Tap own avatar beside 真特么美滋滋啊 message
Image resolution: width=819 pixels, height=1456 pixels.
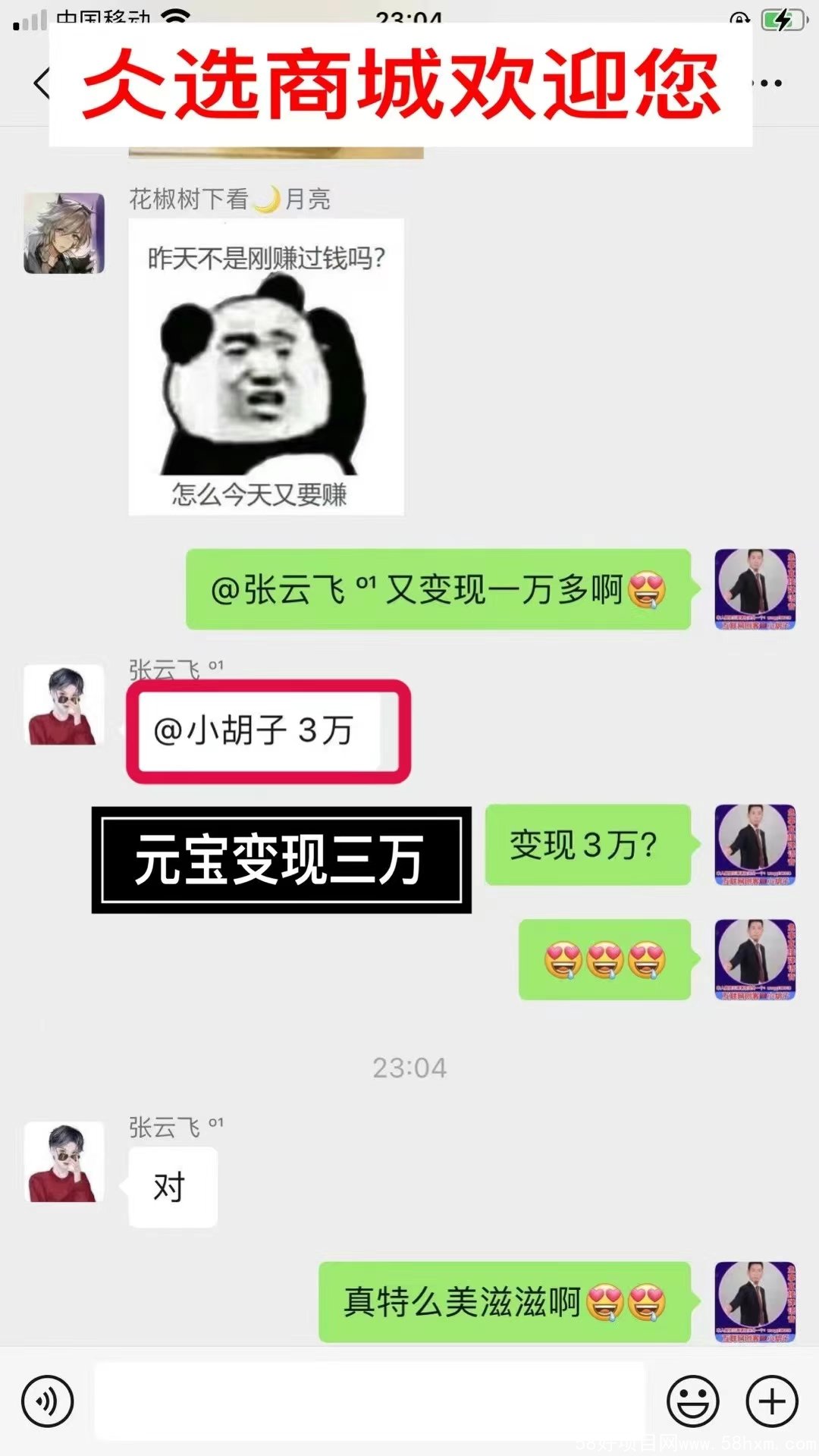click(755, 1301)
